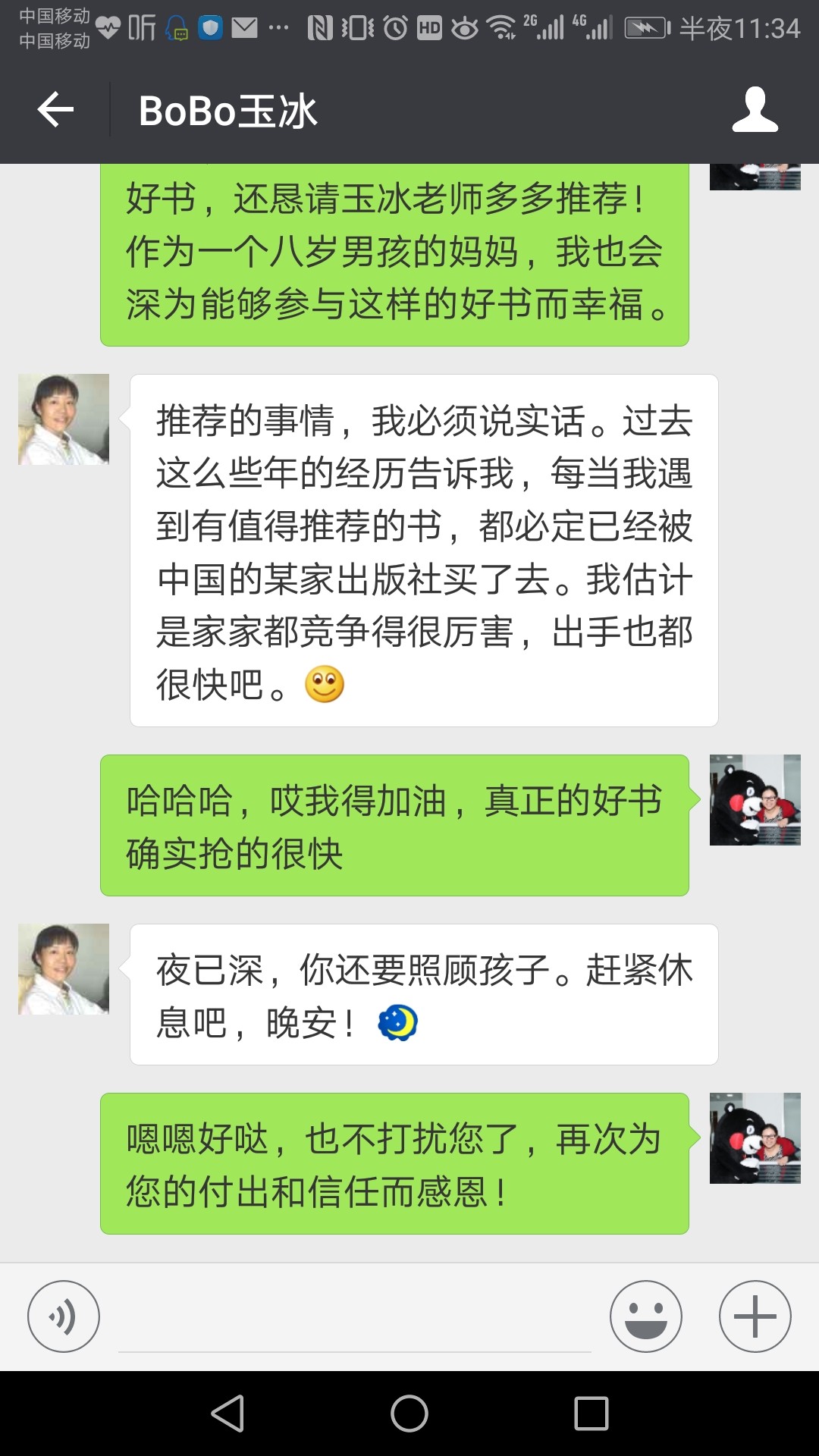Open the system recent apps view
This screenshot has height=1456, width=819.
point(591,1414)
